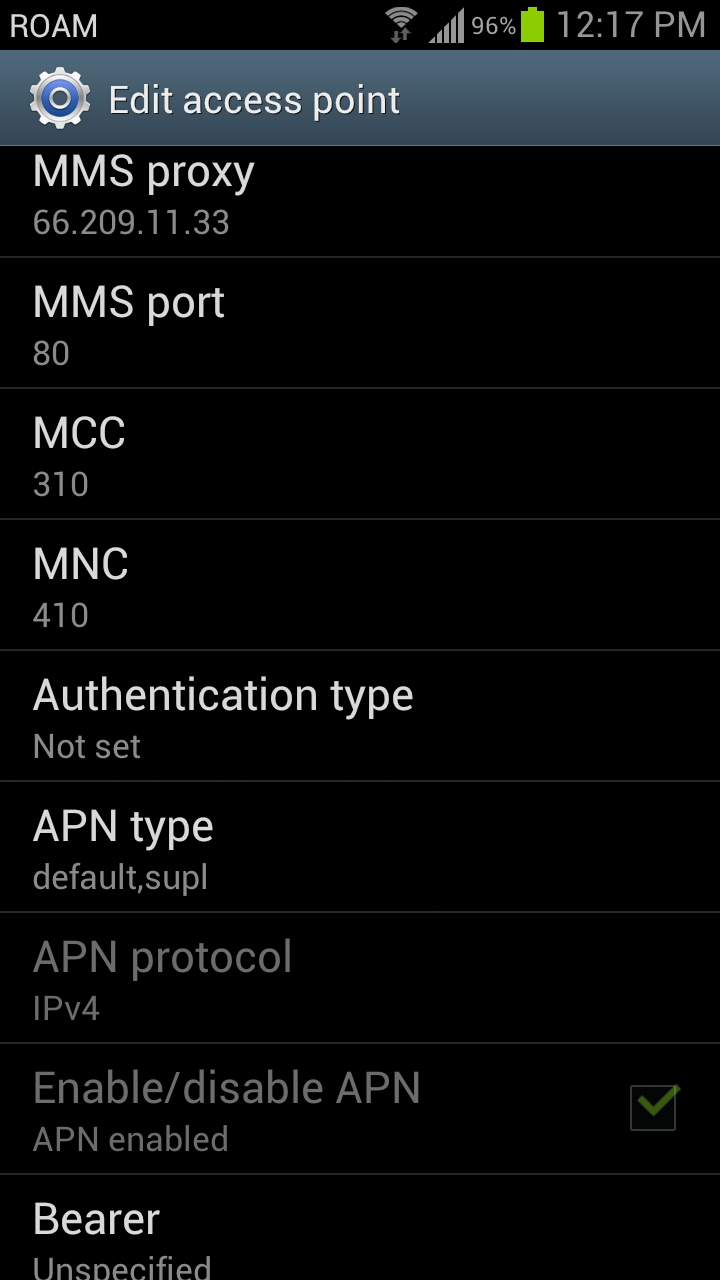Open the Bearer setting
720x1280 pixels.
click(x=360, y=1228)
